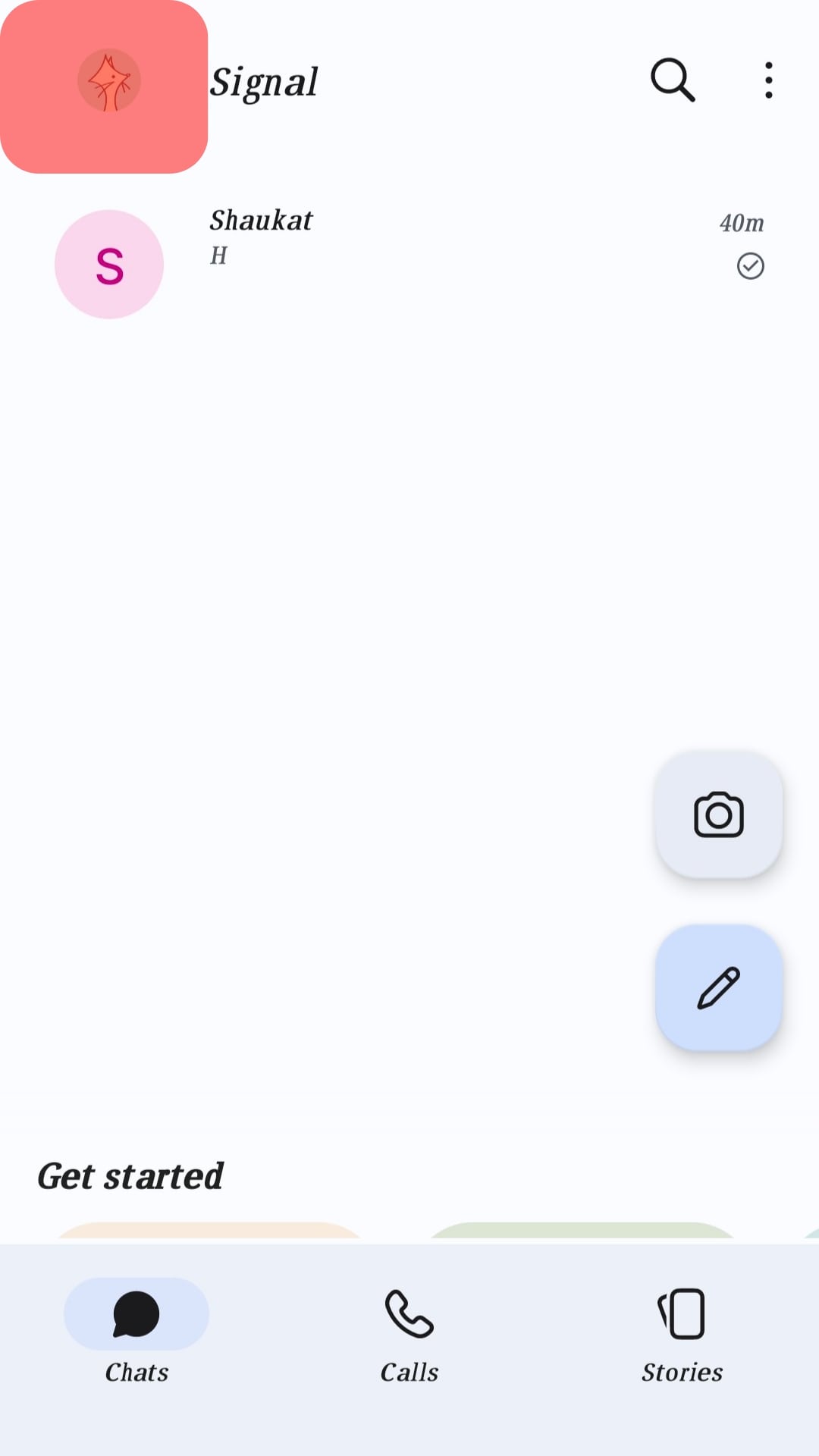Search chats with the magnifier icon
The height and width of the screenshot is (1456, 819).
[673, 80]
